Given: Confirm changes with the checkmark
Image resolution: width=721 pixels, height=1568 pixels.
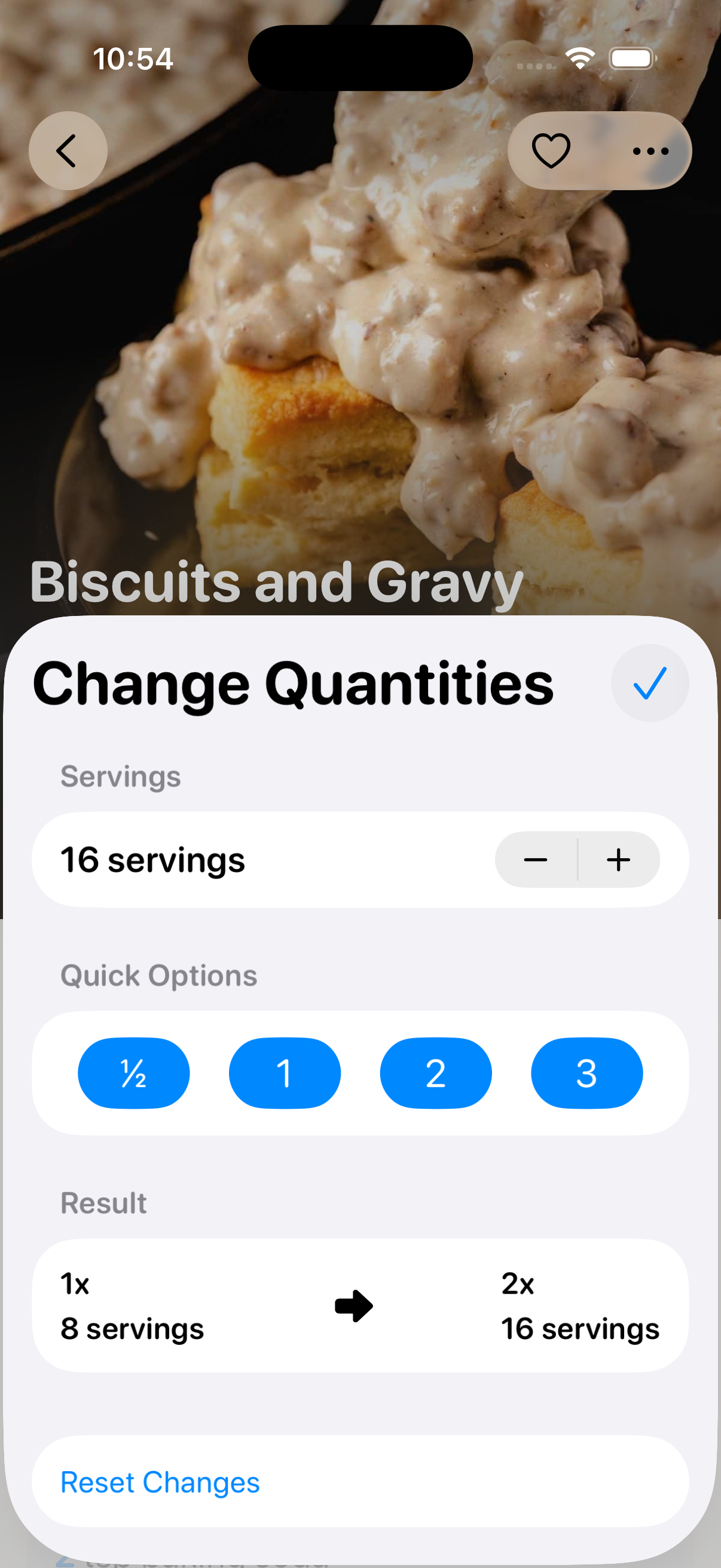Looking at the screenshot, I should [x=650, y=683].
